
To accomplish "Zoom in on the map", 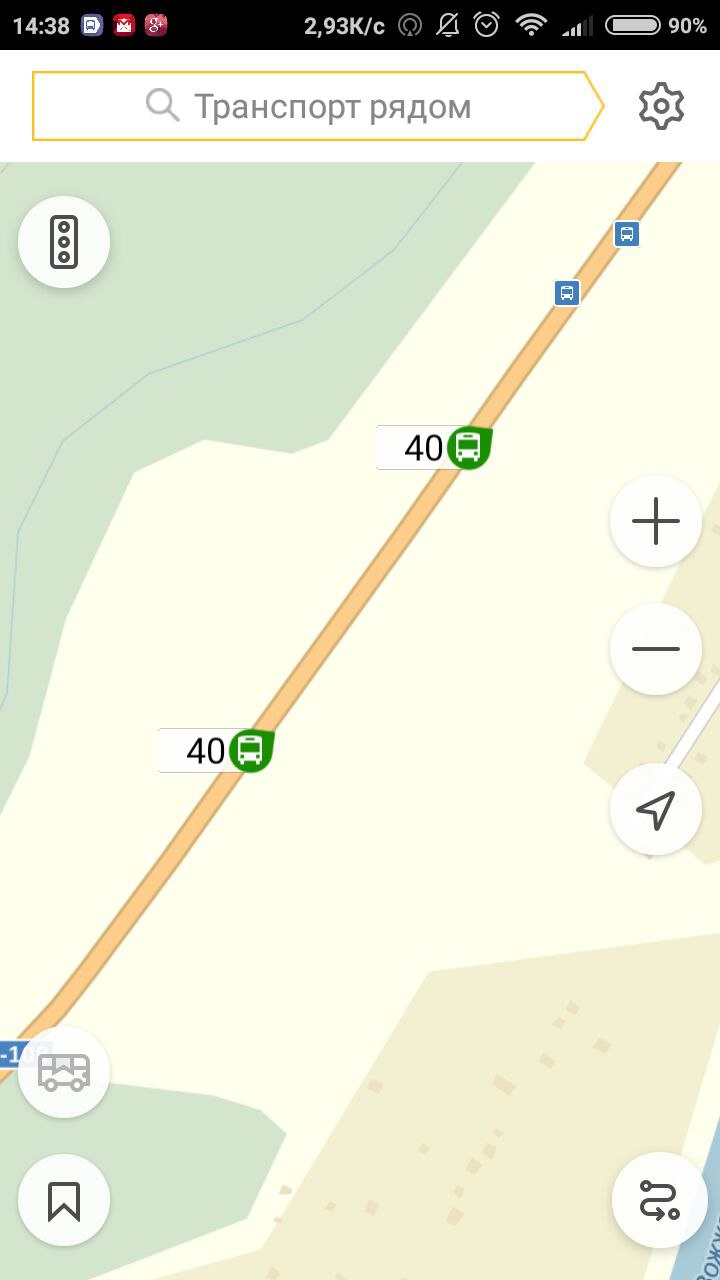I will tap(656, 521).
